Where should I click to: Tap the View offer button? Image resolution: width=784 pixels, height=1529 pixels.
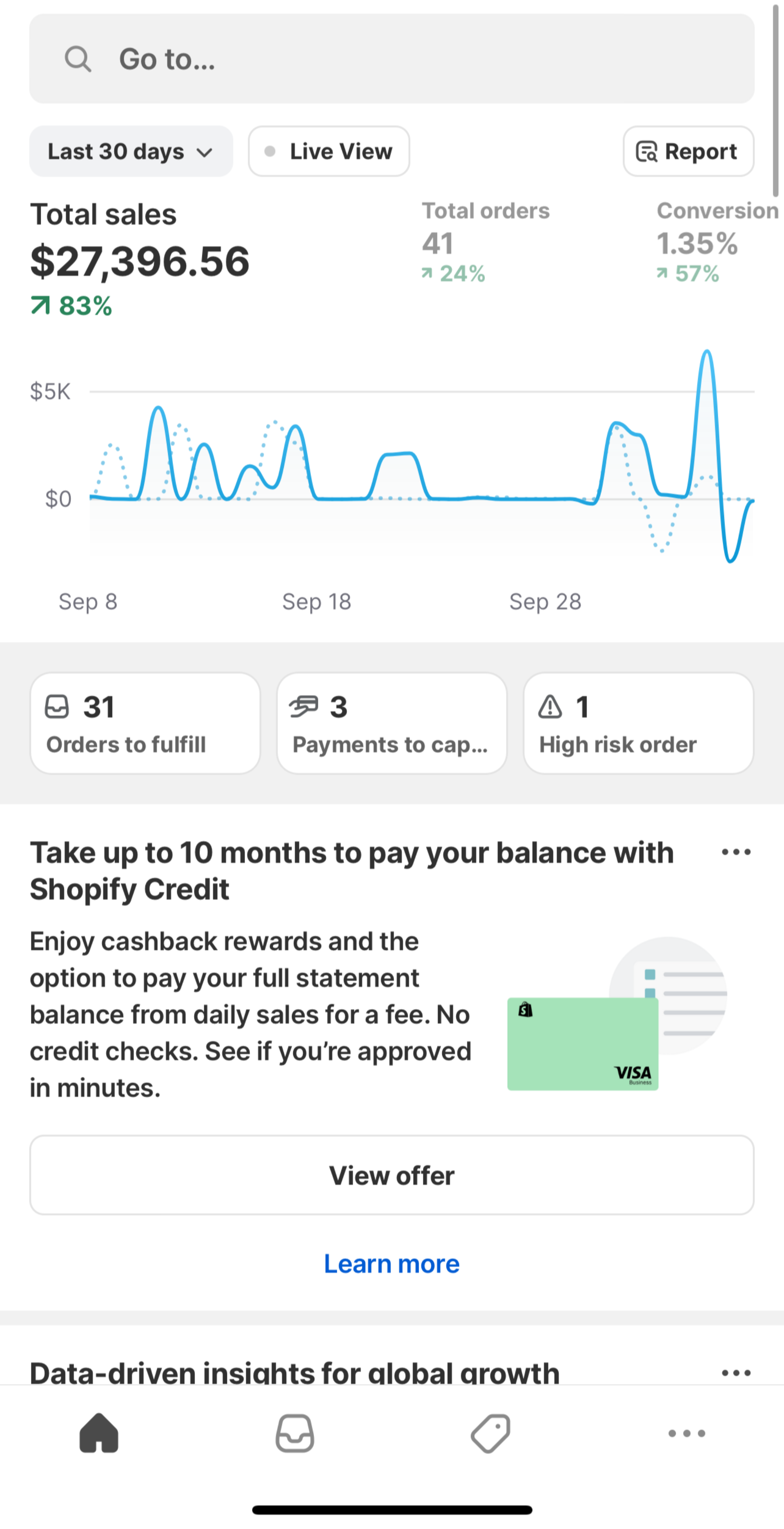click(x=392, y=1175)
